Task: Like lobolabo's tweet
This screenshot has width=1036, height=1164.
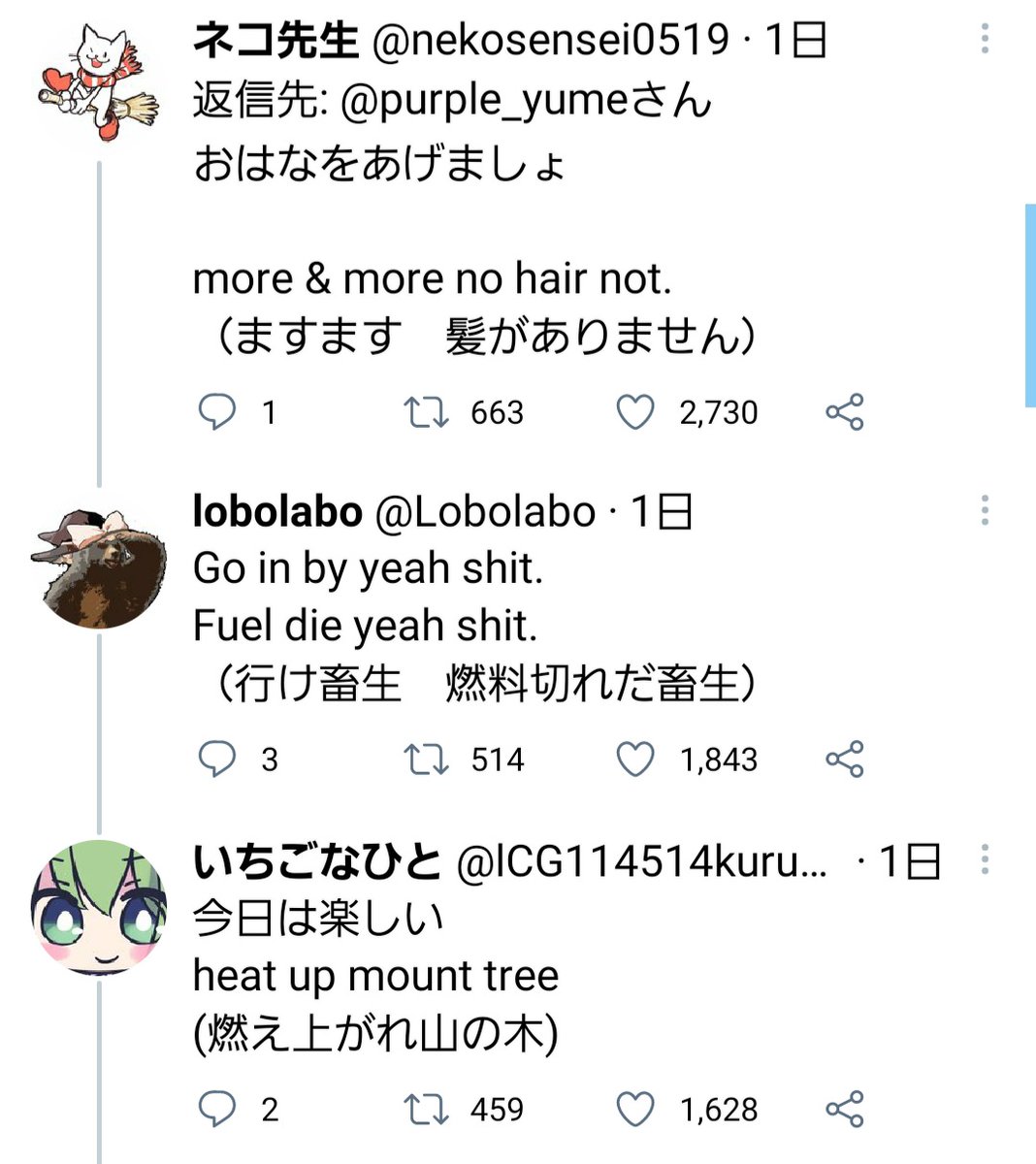Action: point(635,760)
